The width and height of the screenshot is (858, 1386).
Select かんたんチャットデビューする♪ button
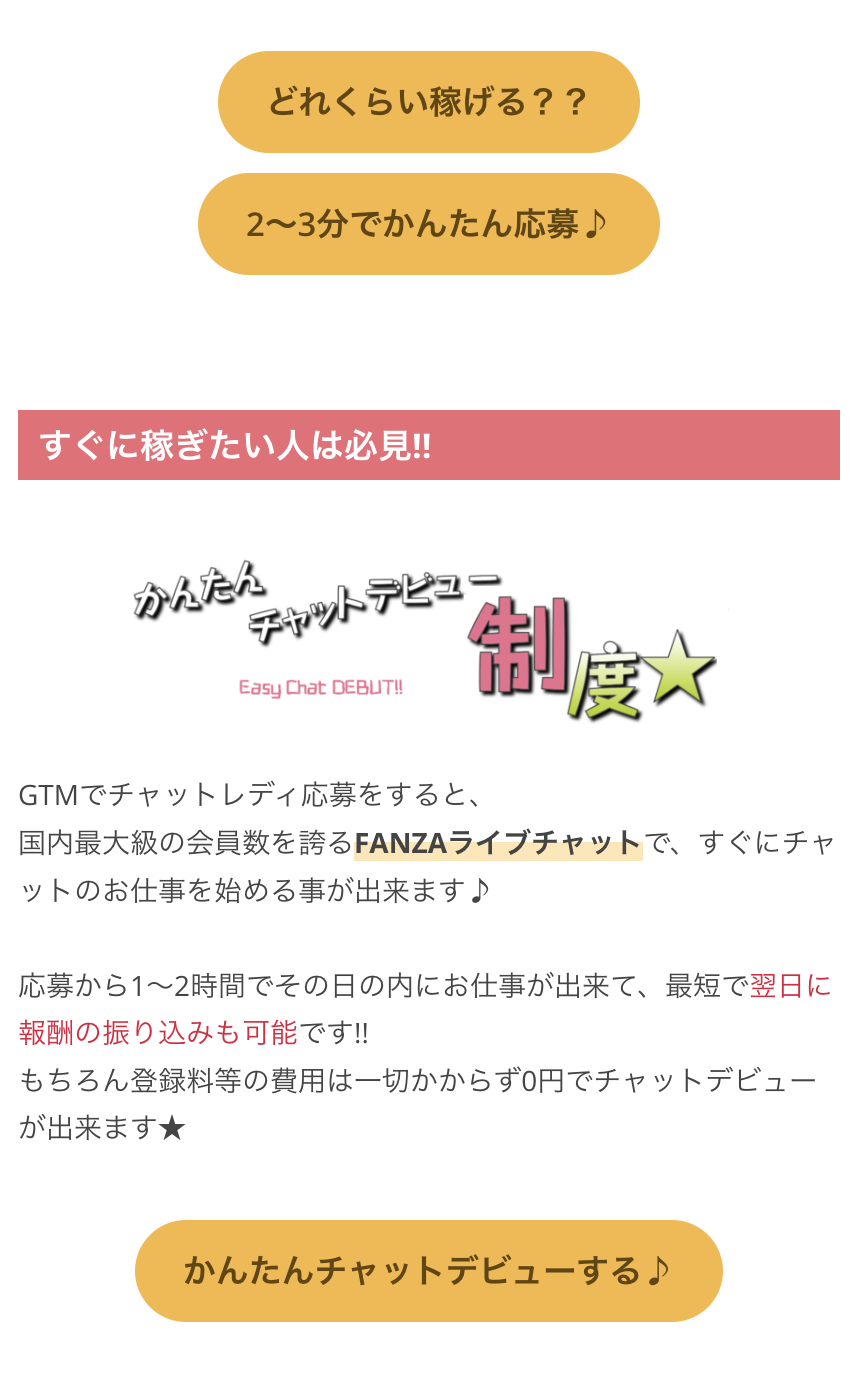[x=428, y=1270]
